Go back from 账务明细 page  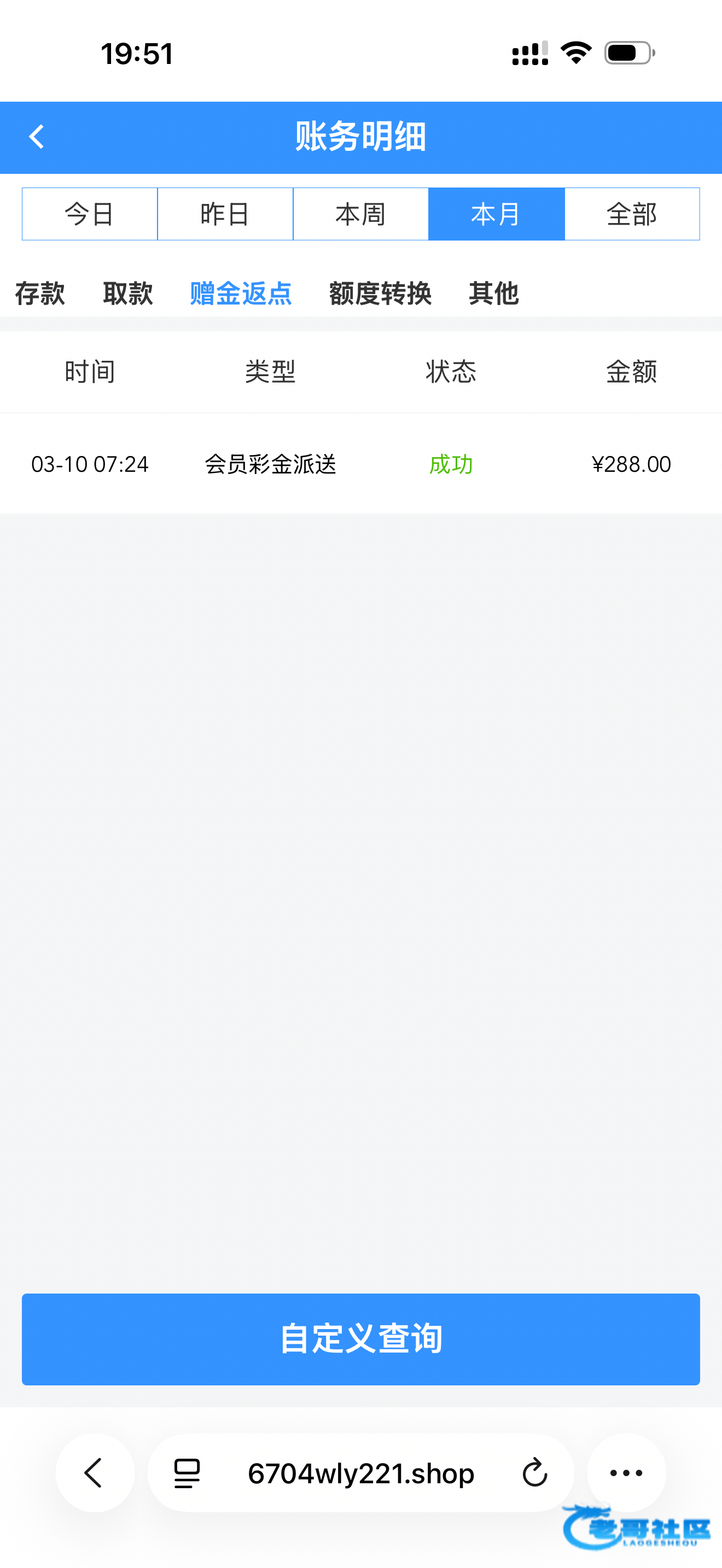[x=37, y=137]
